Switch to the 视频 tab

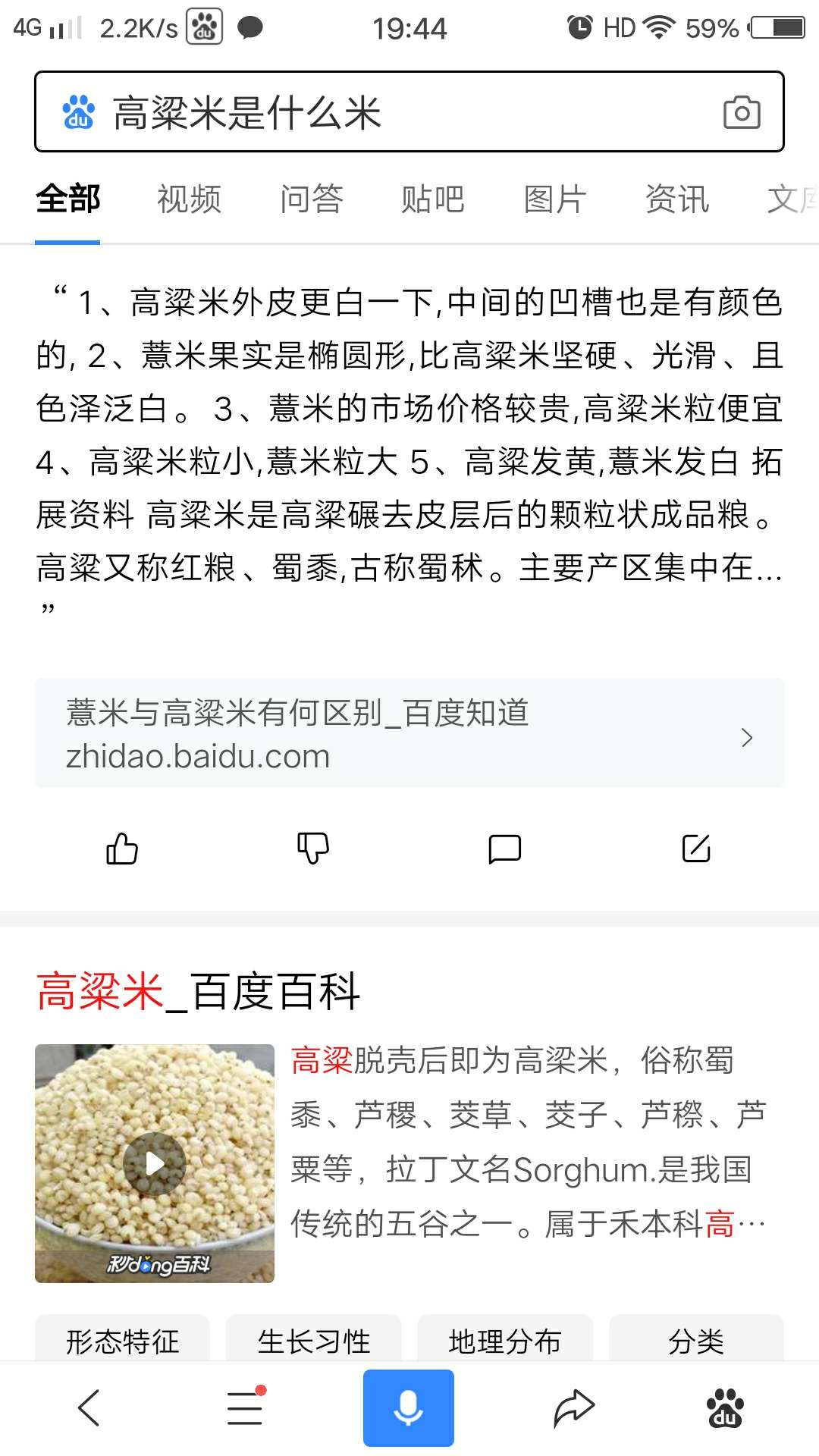coord(190,199)
